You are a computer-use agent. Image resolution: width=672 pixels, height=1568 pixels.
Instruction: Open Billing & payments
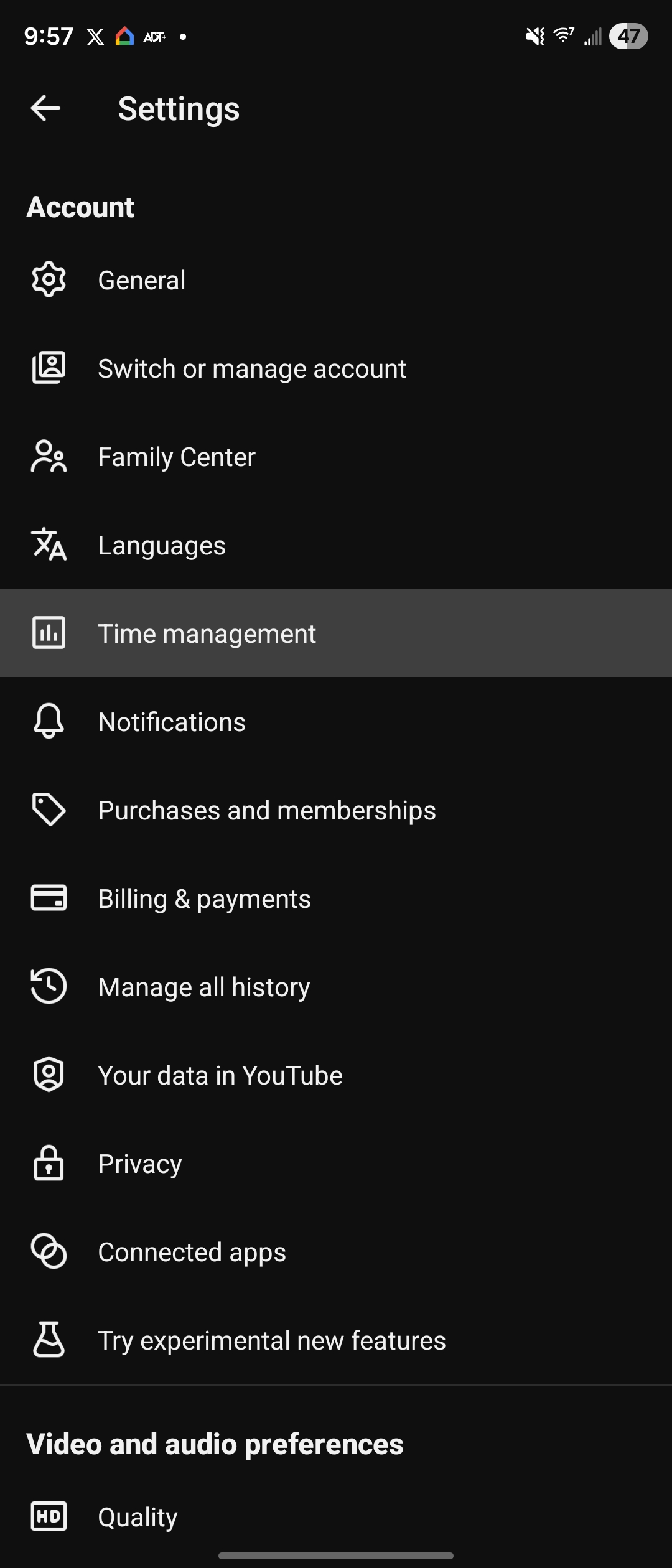pyautogui.click(x=204, y=898)
